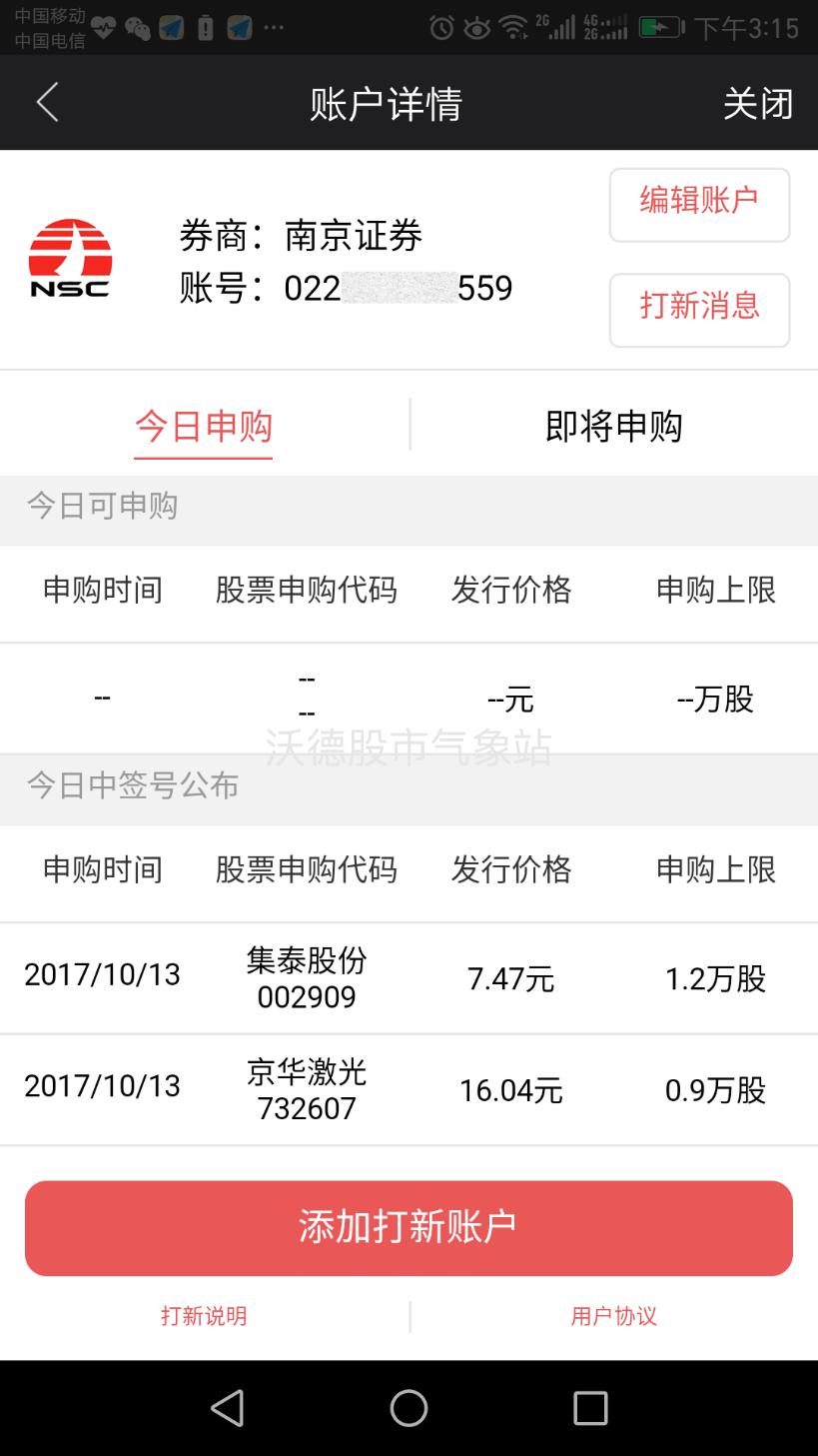Switch to the 即将申购 tab
This screenshot has height=1456, width=818.
[x=613, y=427]
